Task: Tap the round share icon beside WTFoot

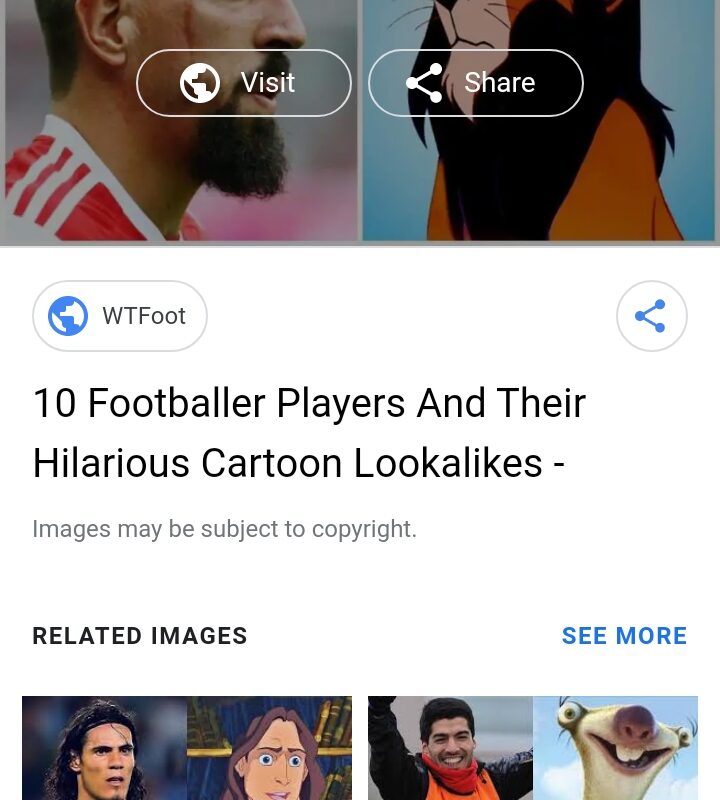Action: pos(651,316)
